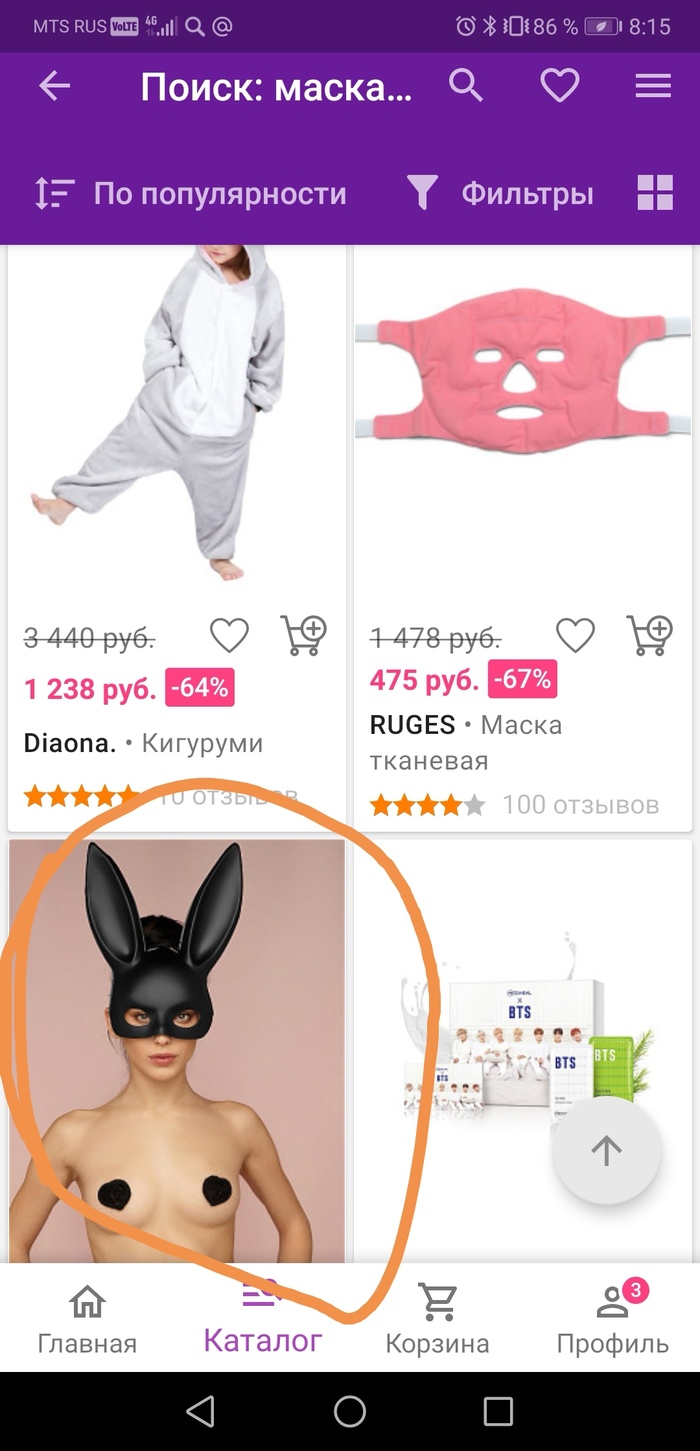
Task: Open the hamburger menu
Action: point(653,87)
